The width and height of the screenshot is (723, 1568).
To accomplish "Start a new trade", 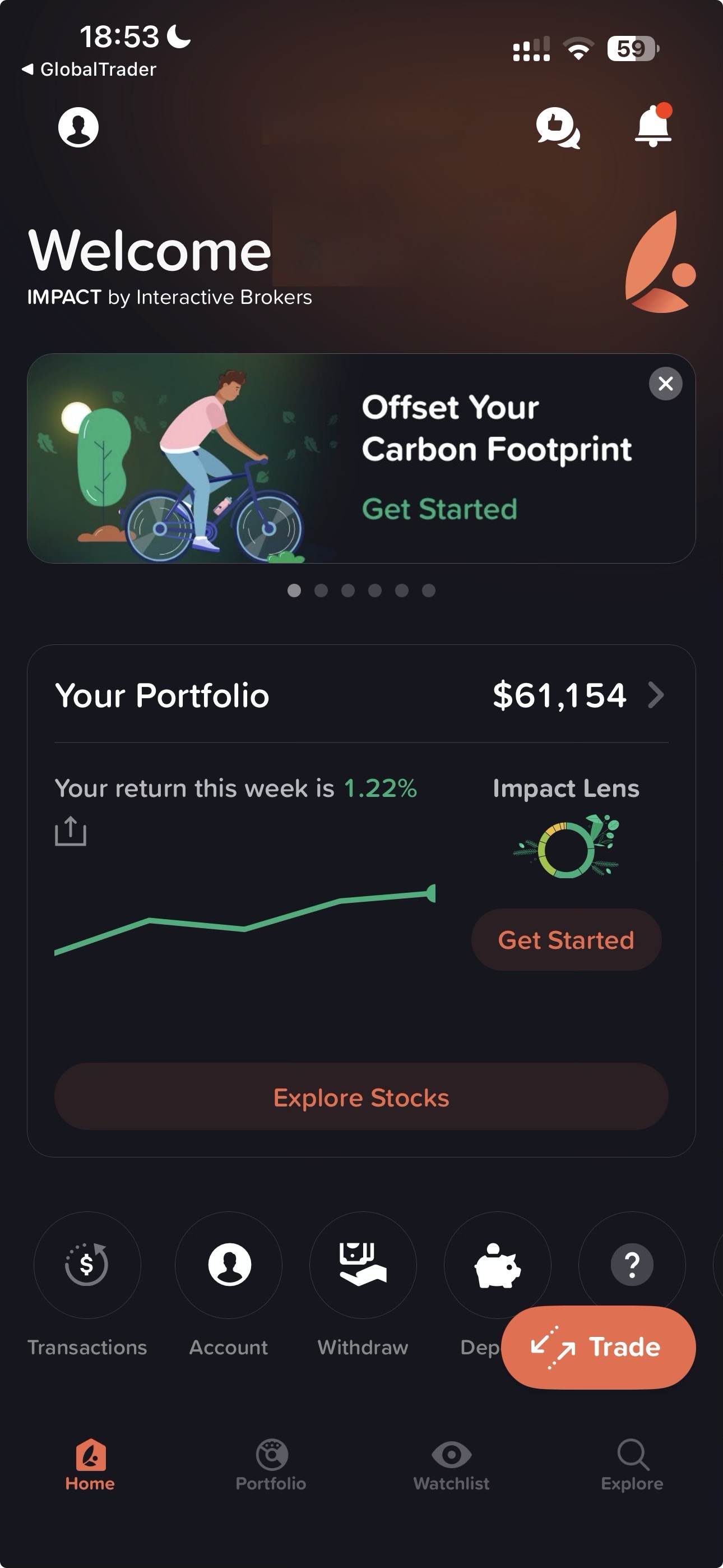I will [598, 1348].
